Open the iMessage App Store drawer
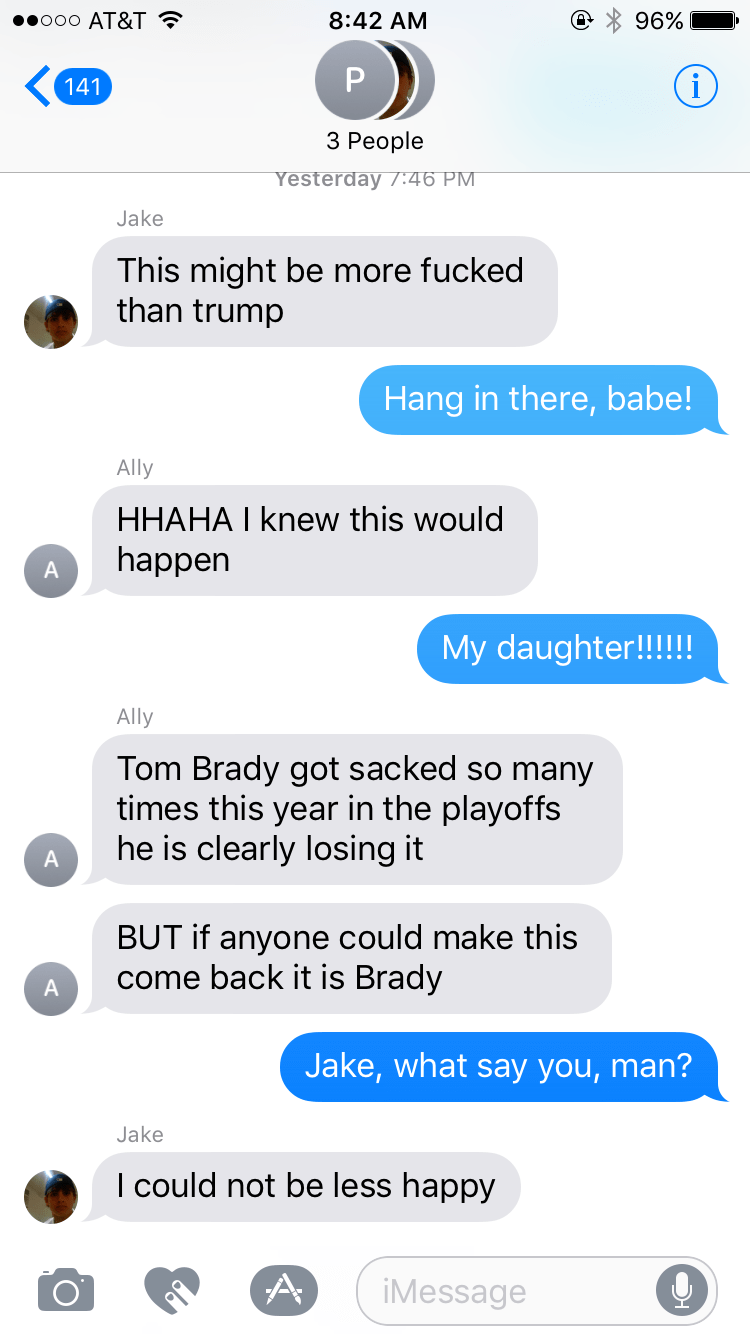Image resolution: width=750 pixels, height=1334 pixels. coord(284,1290)
